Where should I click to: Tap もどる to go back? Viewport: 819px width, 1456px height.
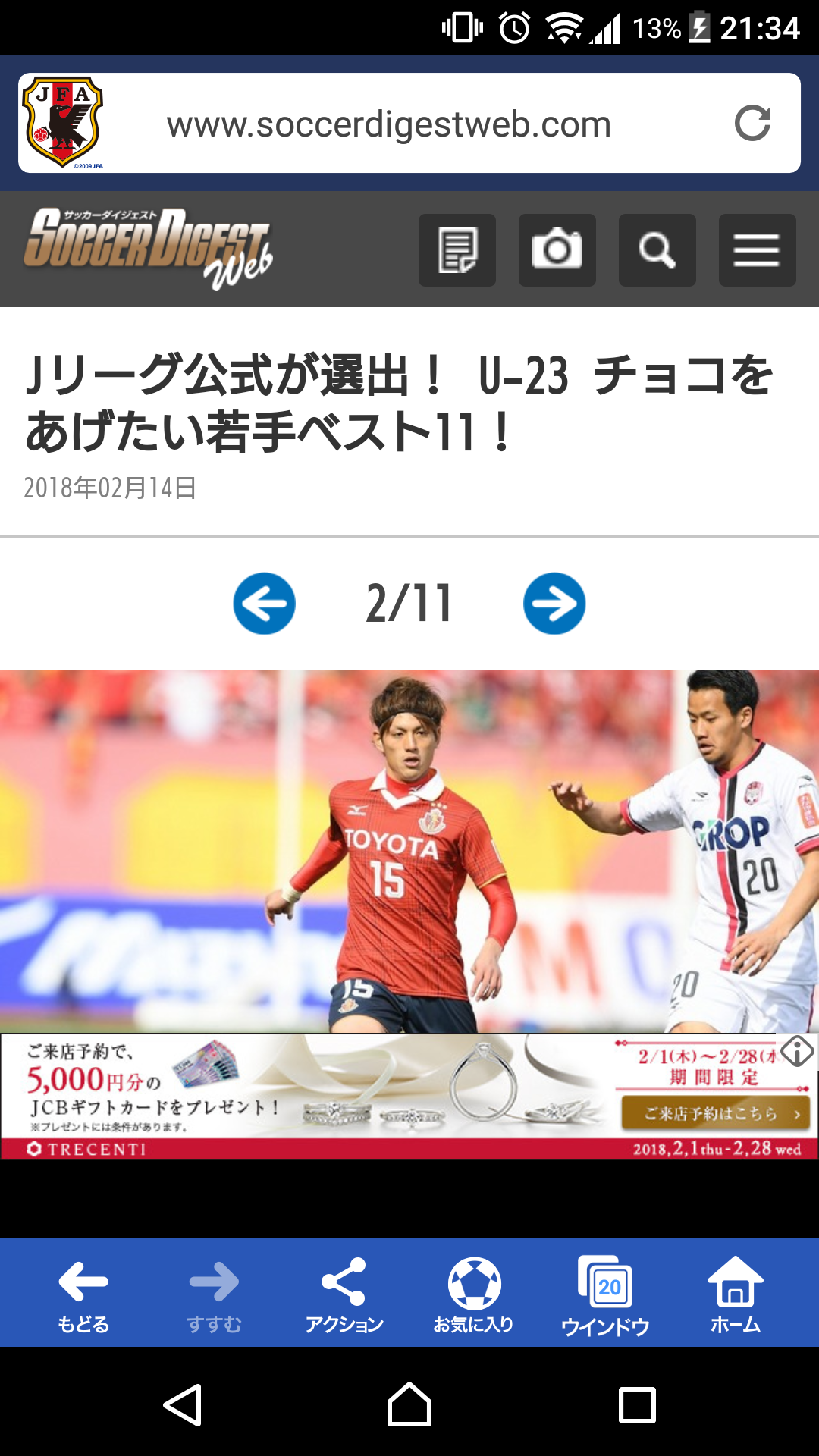tap(83, 1295)
